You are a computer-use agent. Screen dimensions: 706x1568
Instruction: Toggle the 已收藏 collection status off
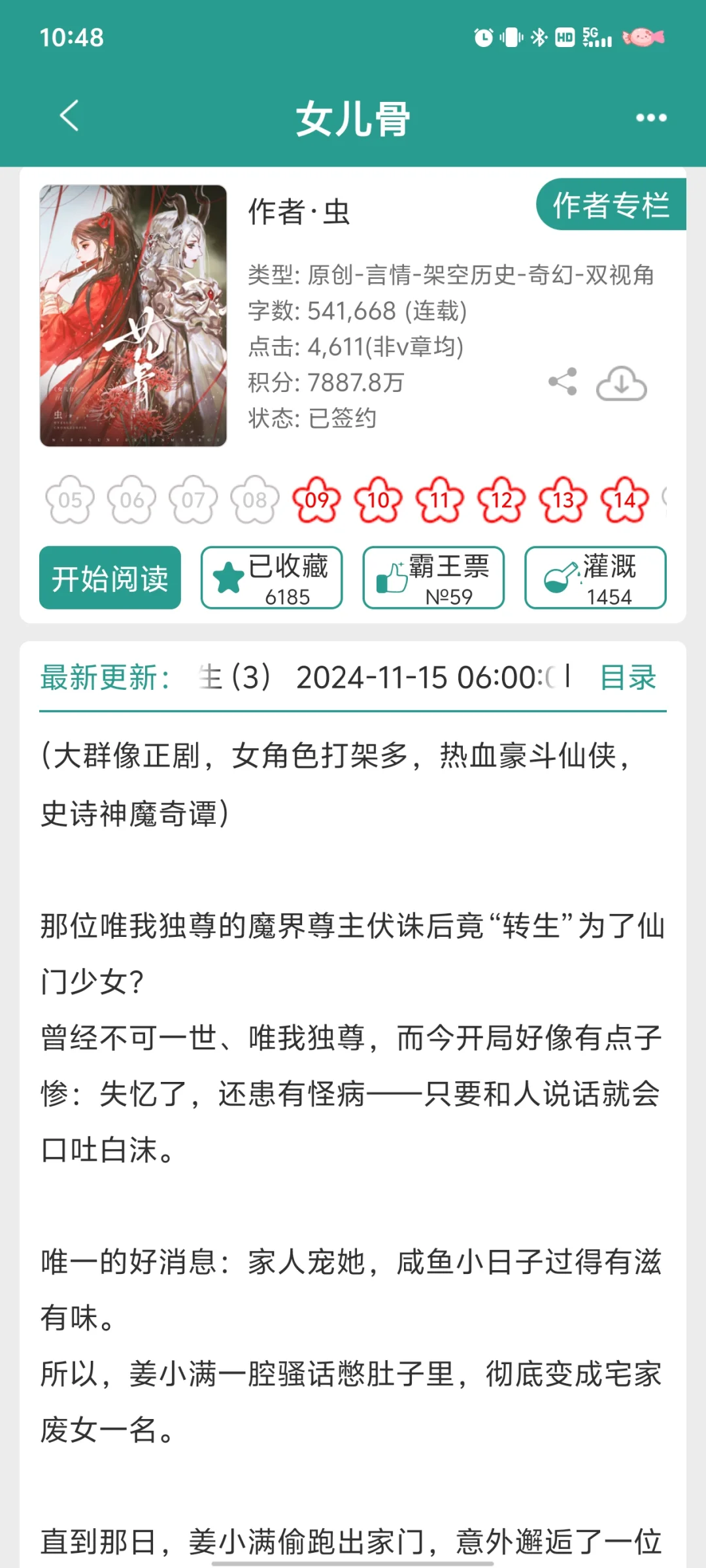point(271,578)
